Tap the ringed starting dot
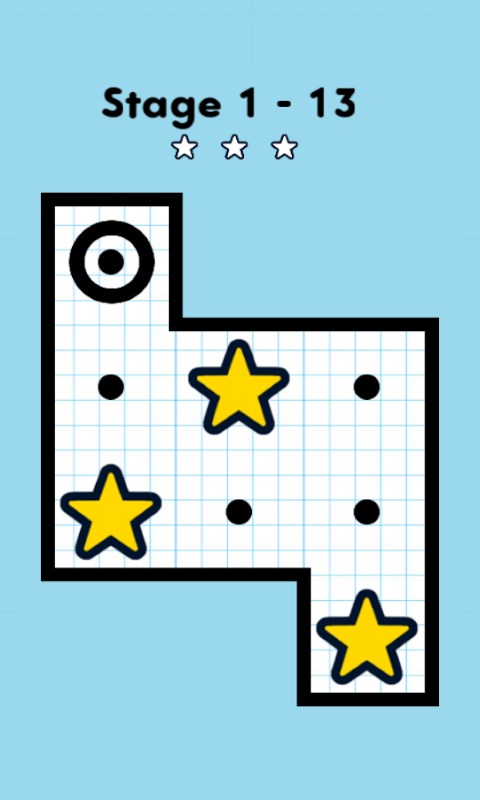480x800 pixels. 112,262
